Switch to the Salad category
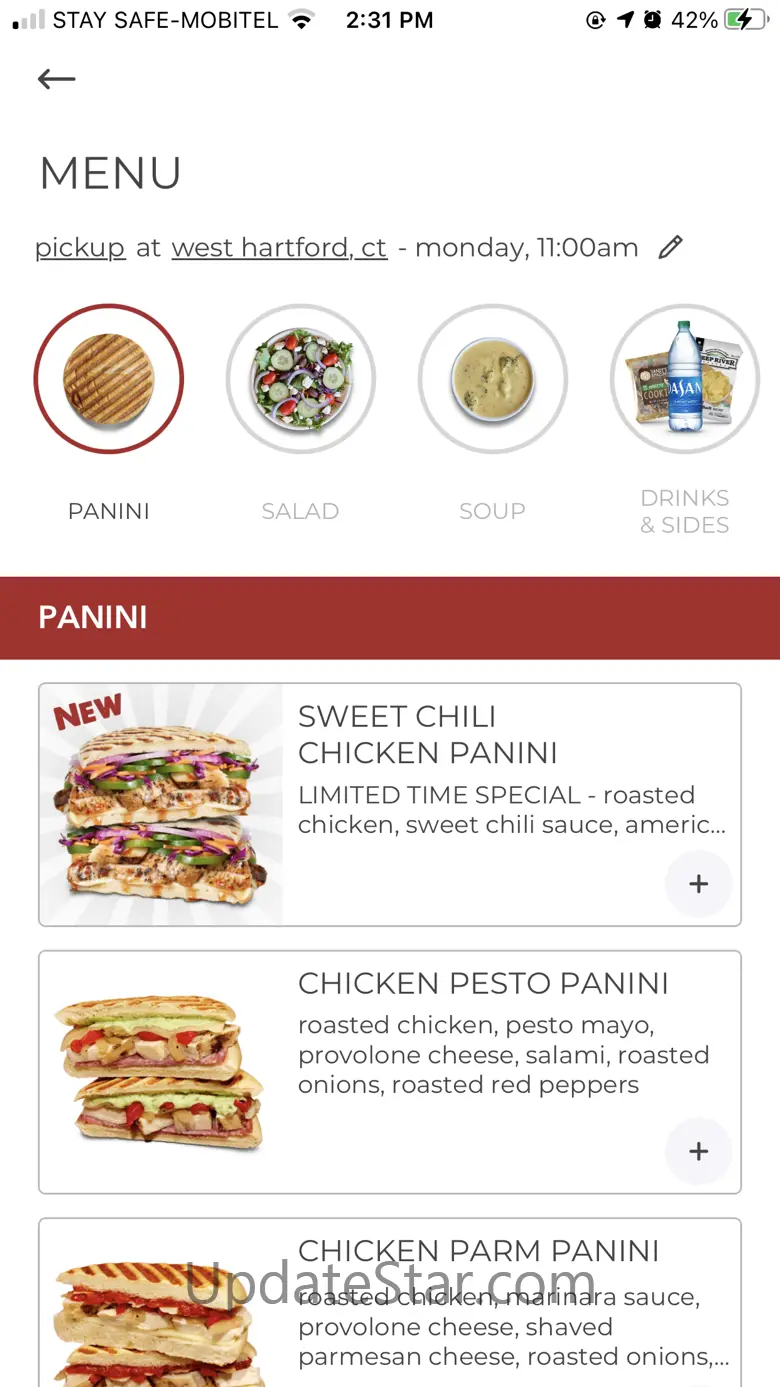This screenshot has height=1387, width=780. point(300,380)
